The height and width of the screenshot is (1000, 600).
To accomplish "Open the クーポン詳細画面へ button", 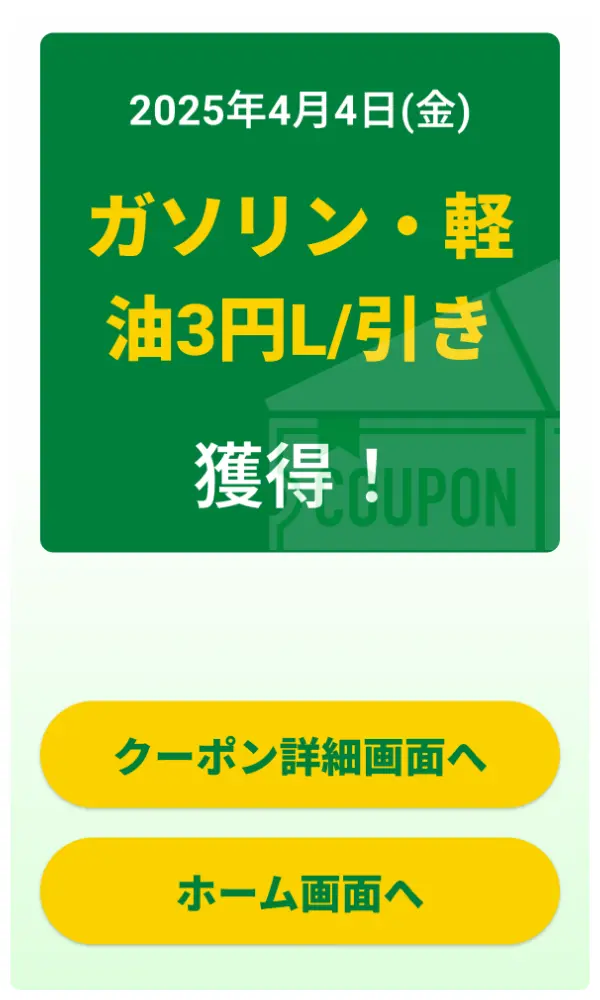I will 300,755.
